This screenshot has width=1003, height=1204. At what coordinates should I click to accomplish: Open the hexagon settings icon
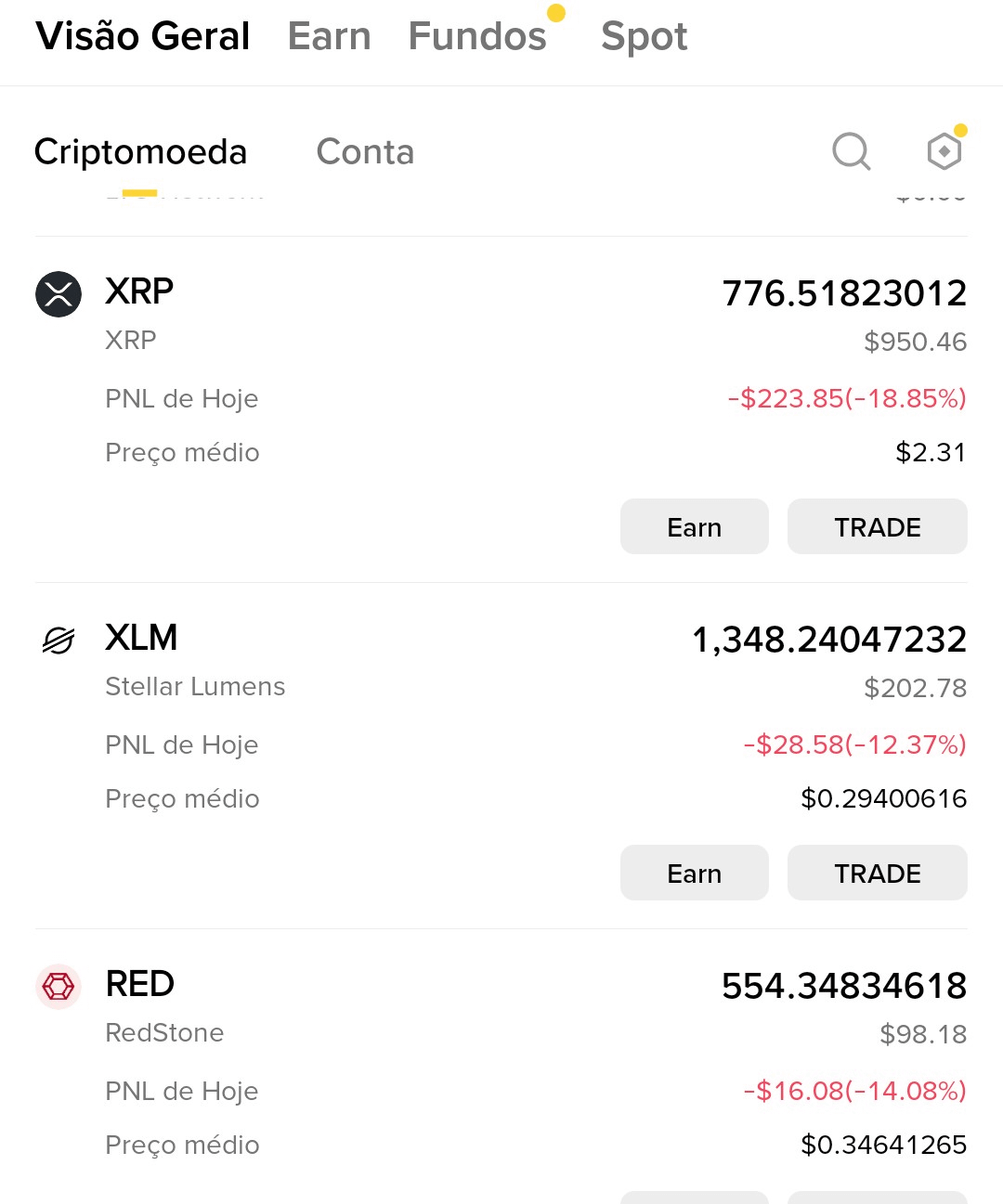pos(944,150)
